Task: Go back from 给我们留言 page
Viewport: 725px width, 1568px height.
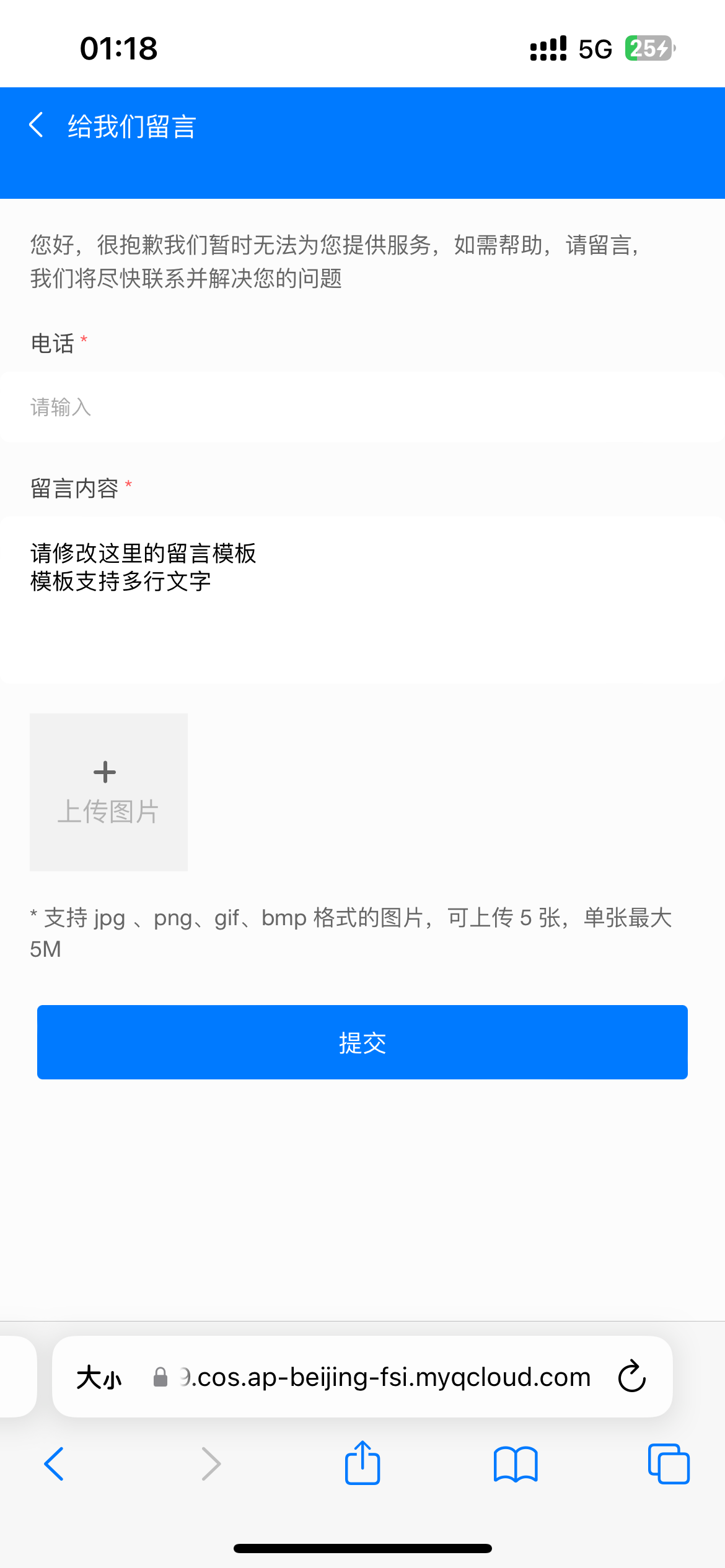Action: tap(37, 126)
